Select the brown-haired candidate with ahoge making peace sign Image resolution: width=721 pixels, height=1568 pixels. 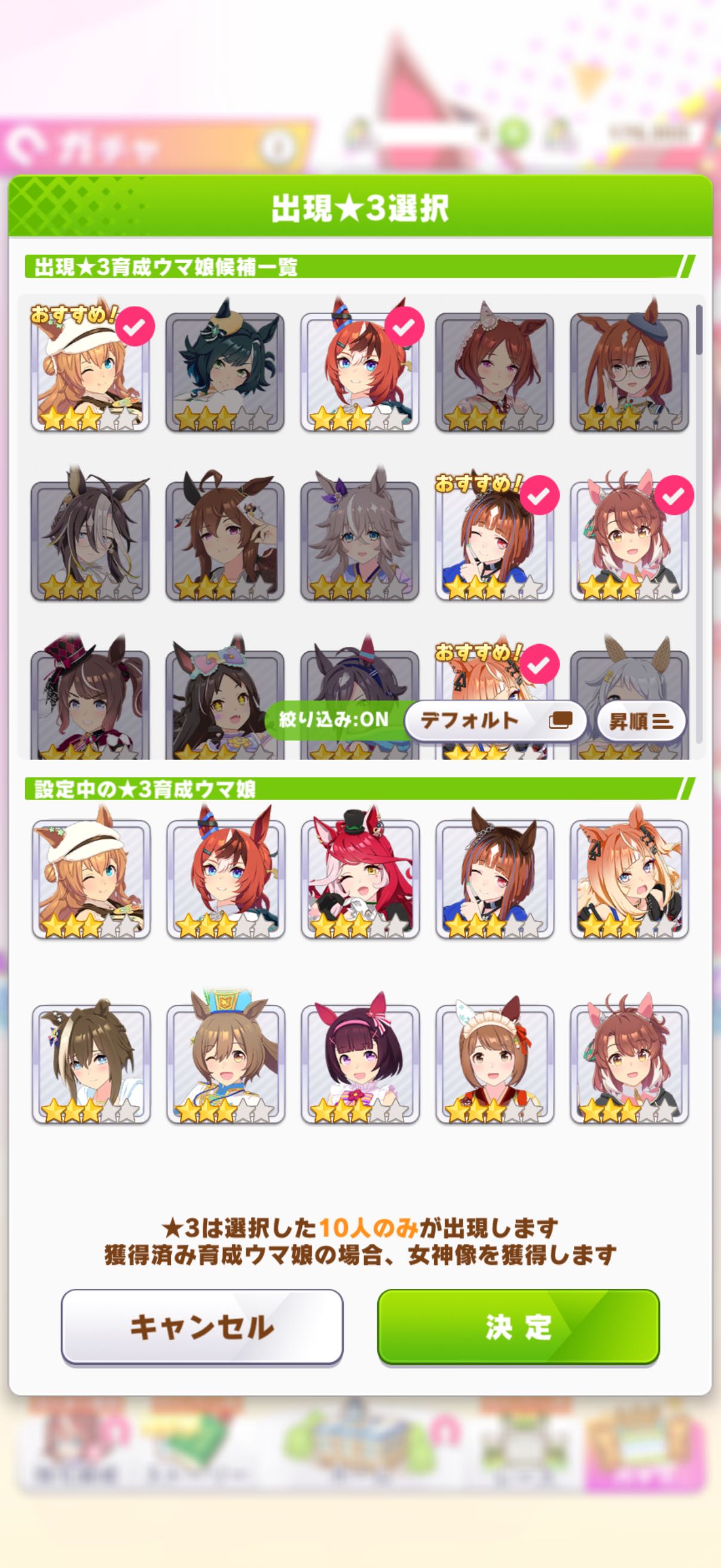click(225, 539)
